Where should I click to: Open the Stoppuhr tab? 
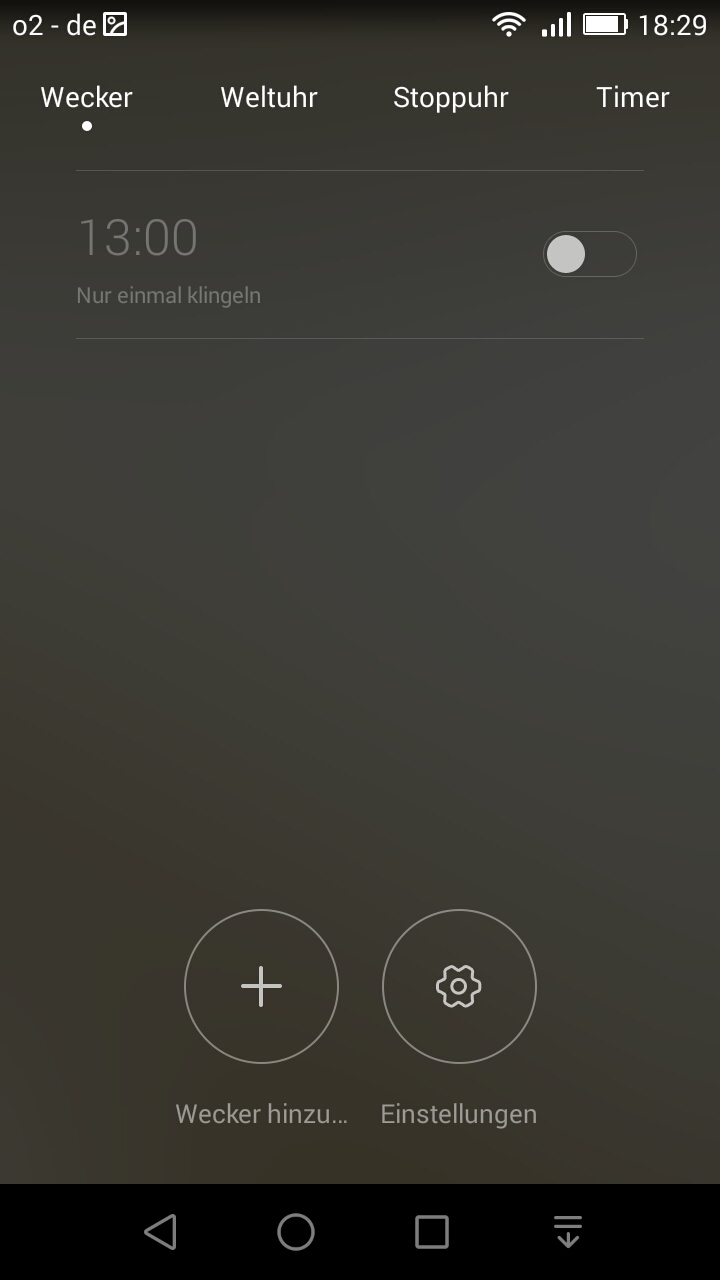pos(451,97)
